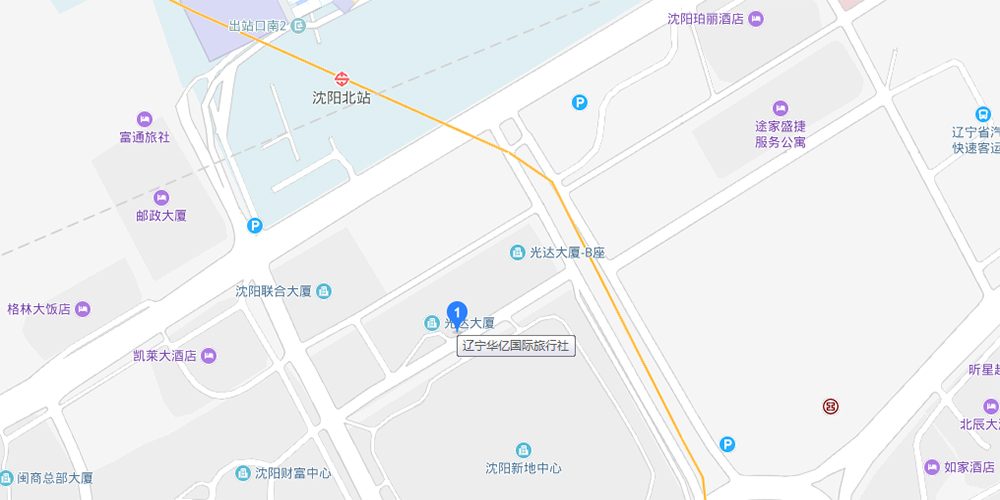Select the 辽宁华亿国际旅行社 label
The height and width of the screenshot is (500, 1000).
point(516,346)
